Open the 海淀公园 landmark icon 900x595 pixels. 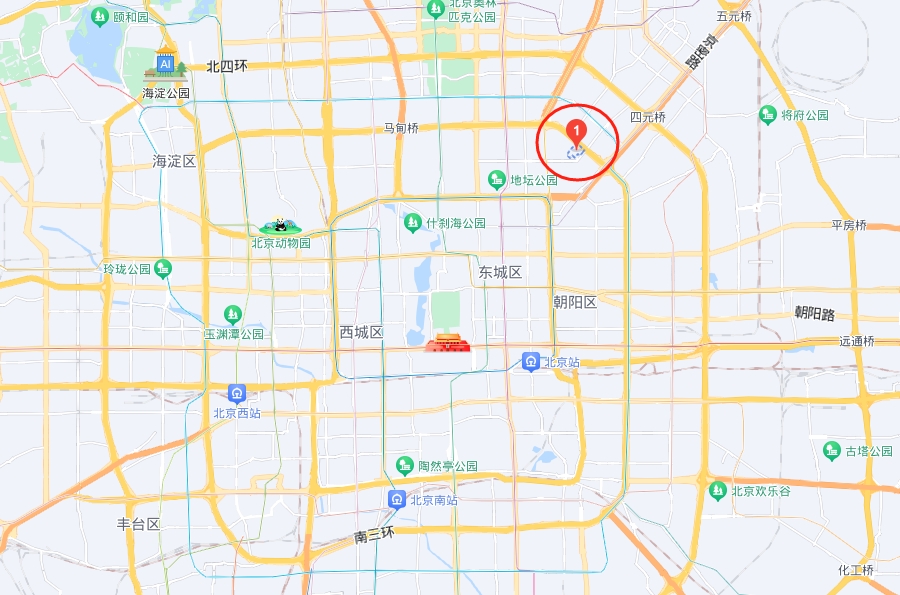(x=166, y=65)
